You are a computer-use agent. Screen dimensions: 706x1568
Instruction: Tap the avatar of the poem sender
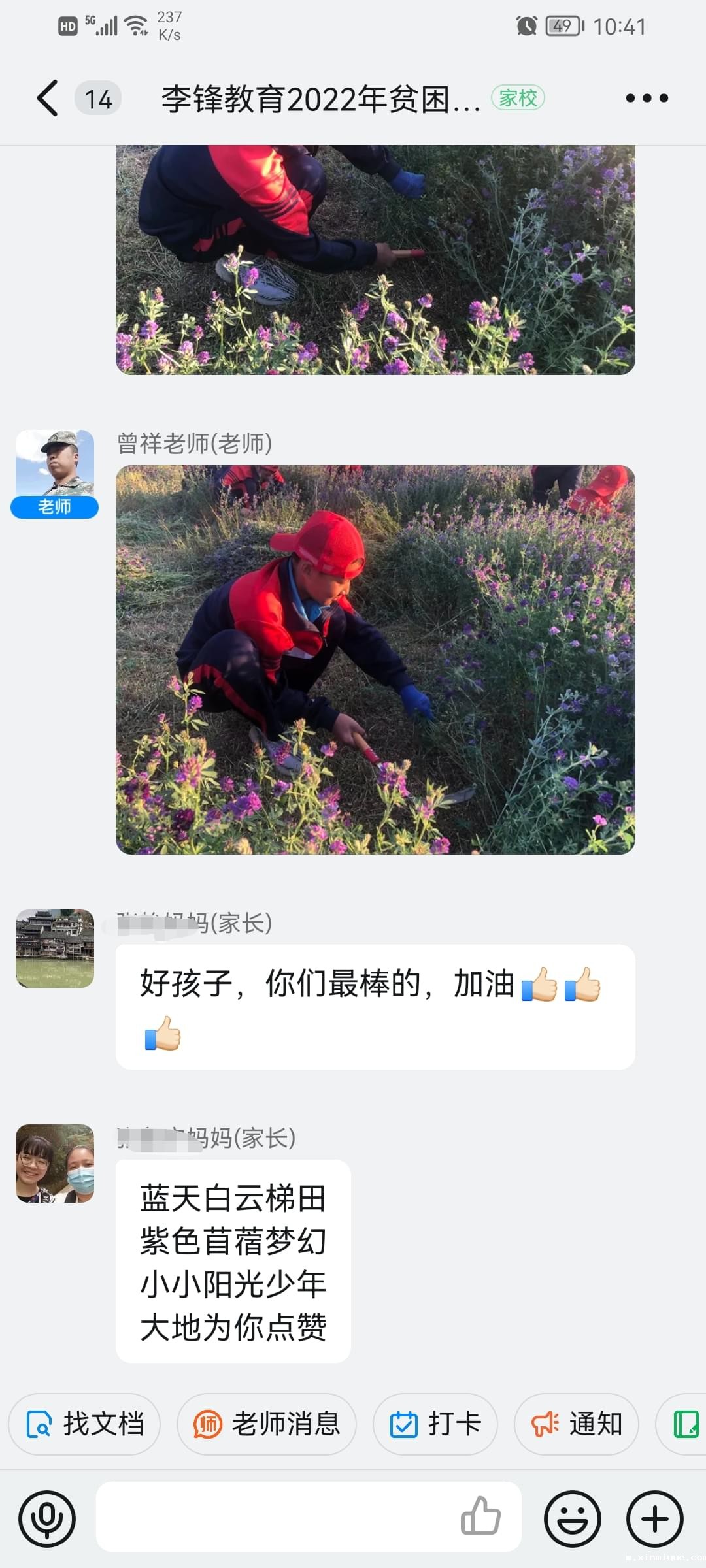pyautogui.click(x=55, y=1164)
